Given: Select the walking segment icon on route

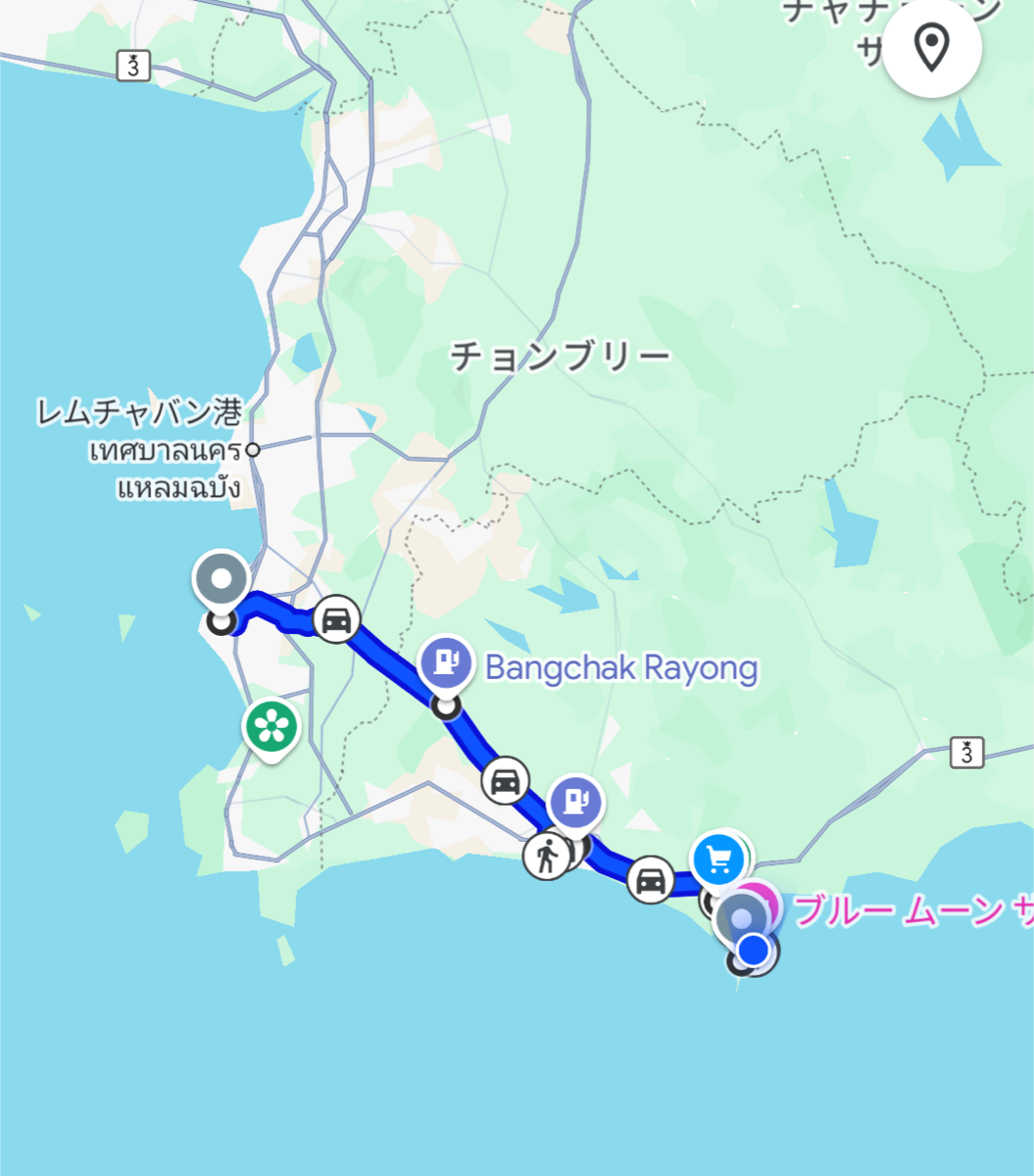Looking at the screenshot, I should tap(546, 857).
